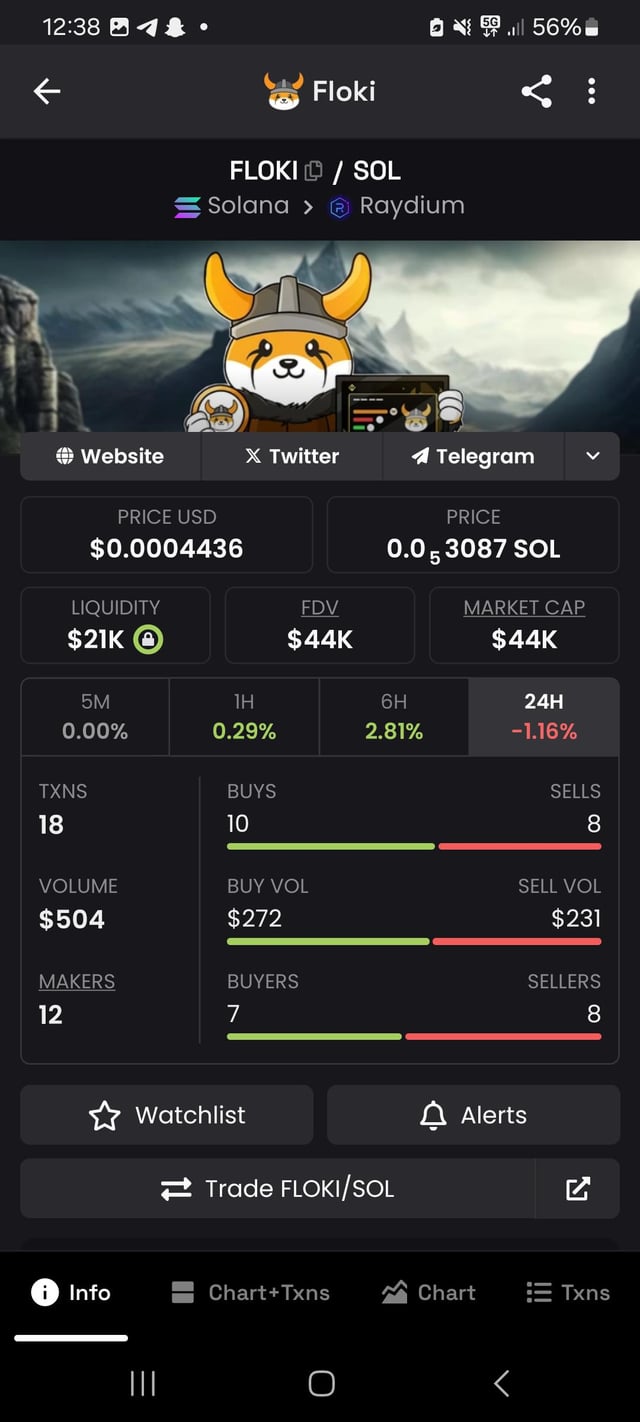This screenshot has height=1422, width=640.
Task: Open the Floki Telegram group
Action: coord(473,456)
